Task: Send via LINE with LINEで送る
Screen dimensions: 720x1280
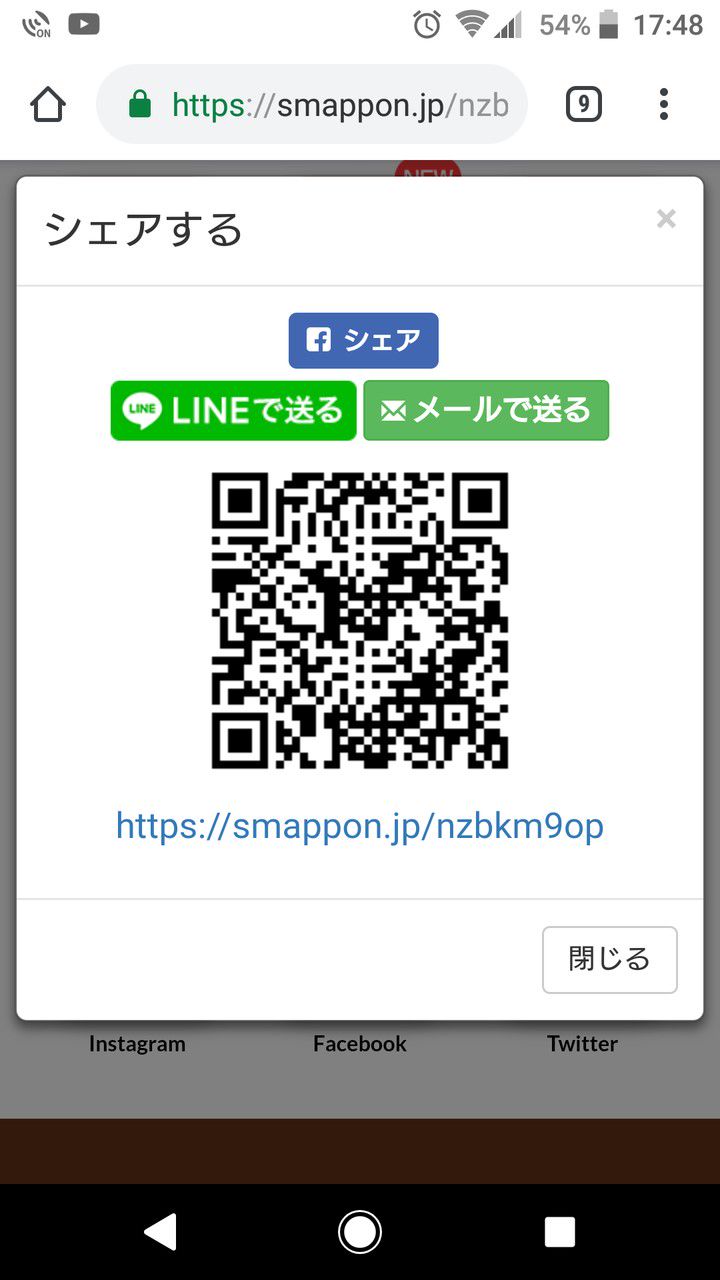Action: point(233,410)
